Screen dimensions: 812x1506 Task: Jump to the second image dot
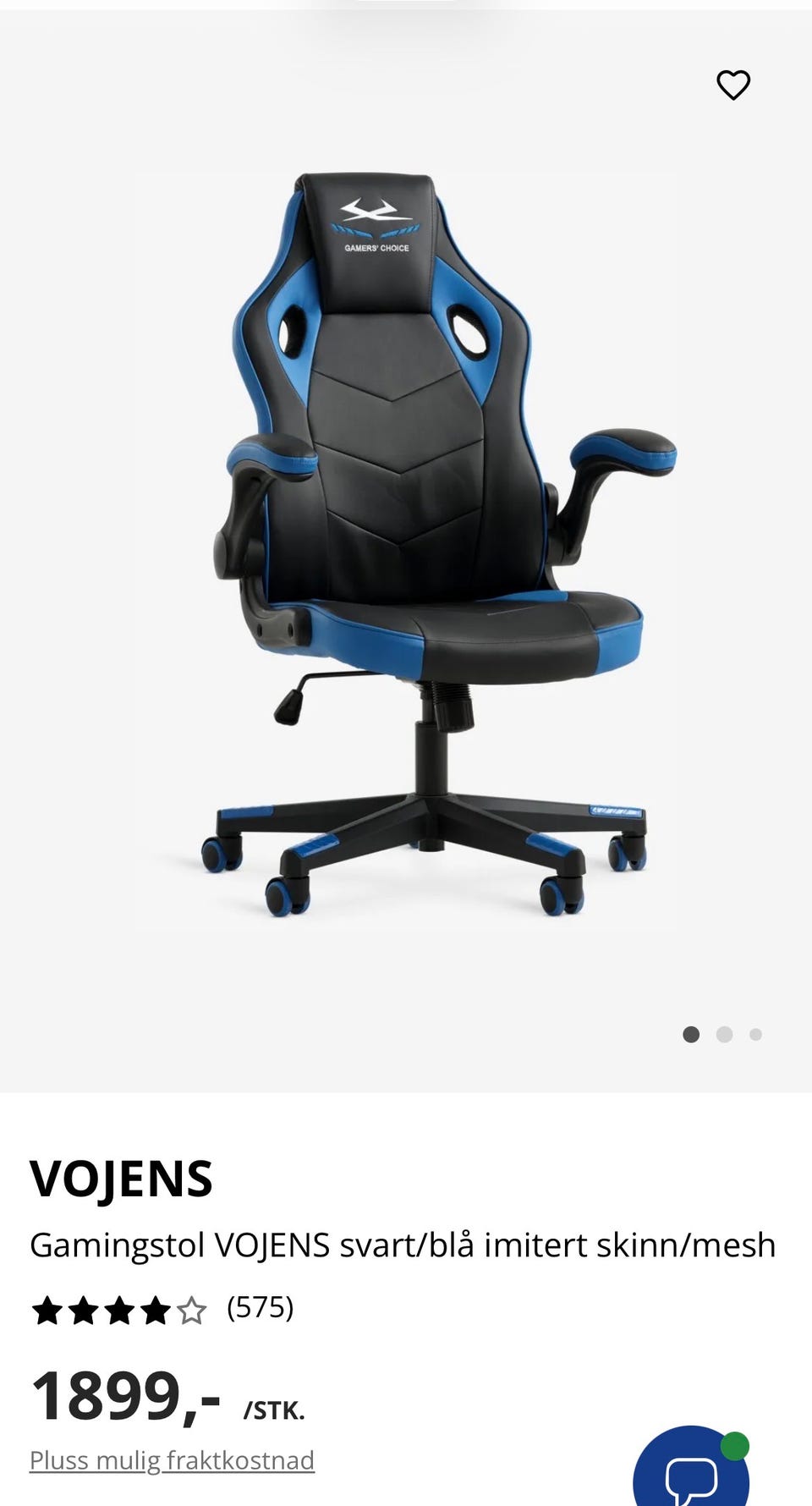[x=724, y=1034]
